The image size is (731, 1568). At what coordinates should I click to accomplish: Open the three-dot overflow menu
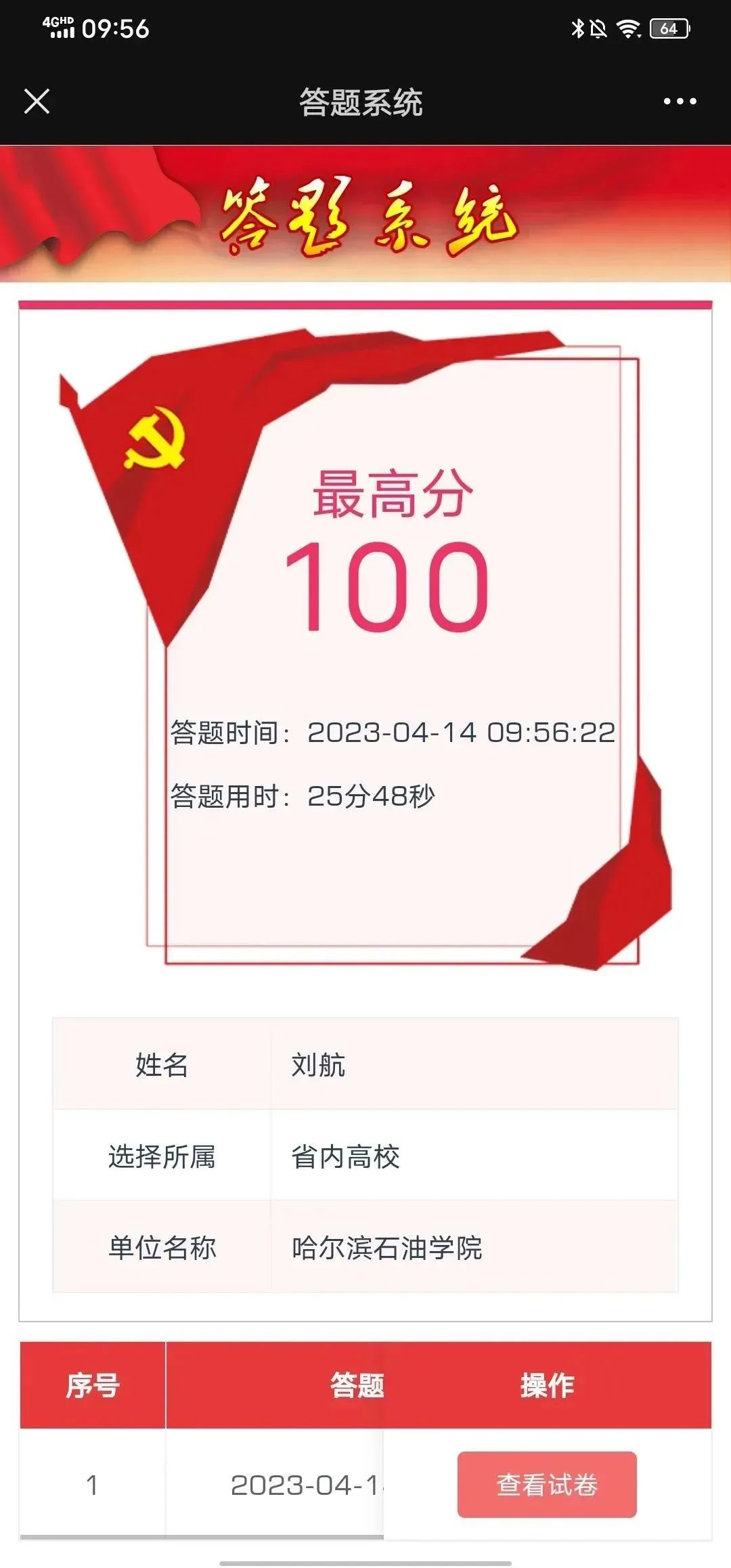pos(680,102)
